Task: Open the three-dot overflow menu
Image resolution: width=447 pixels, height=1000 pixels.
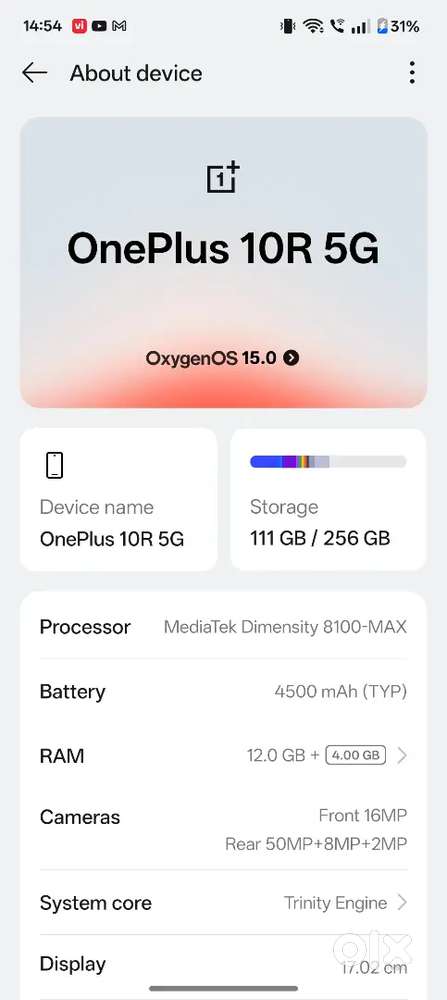Action: pos(412,73)
